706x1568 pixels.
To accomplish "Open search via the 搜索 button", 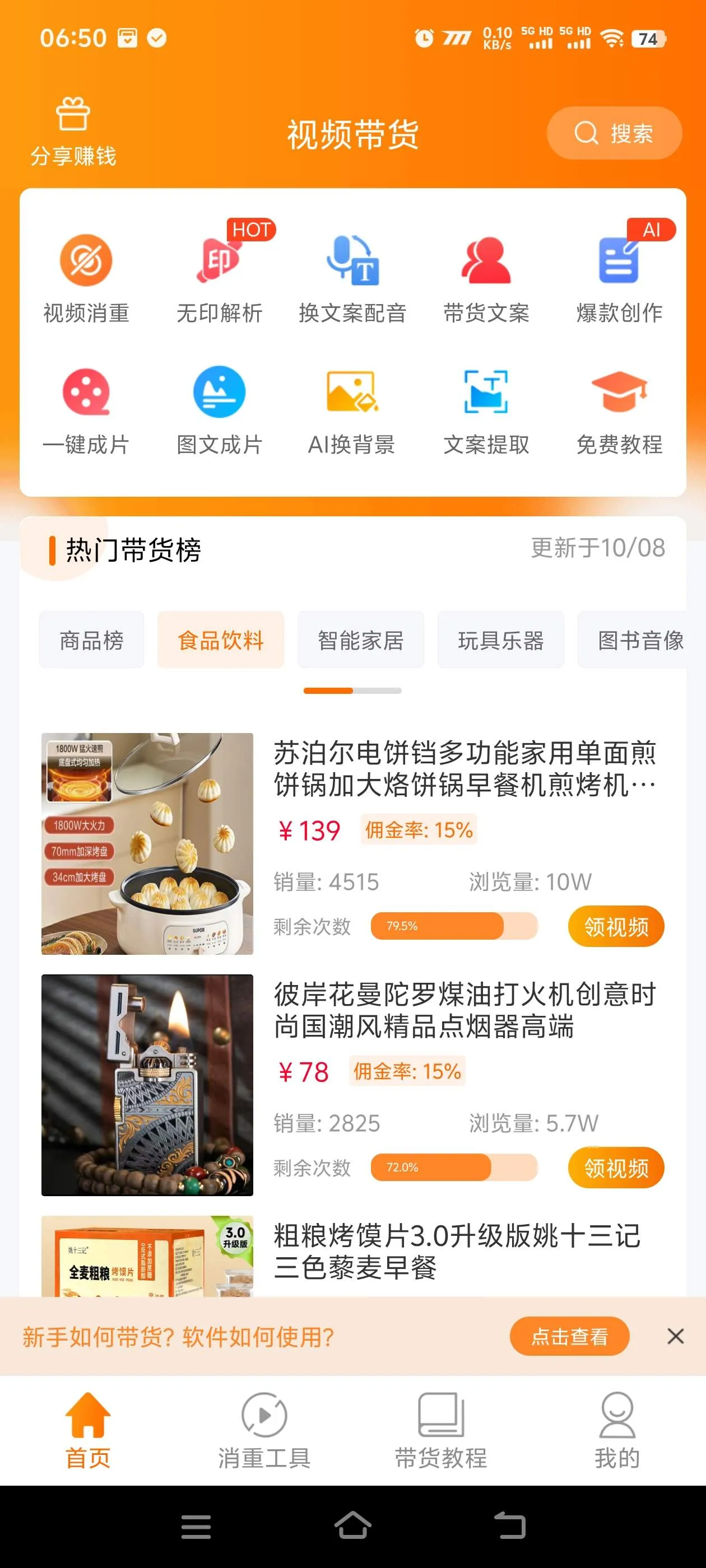I will click(x=615, y=134).
